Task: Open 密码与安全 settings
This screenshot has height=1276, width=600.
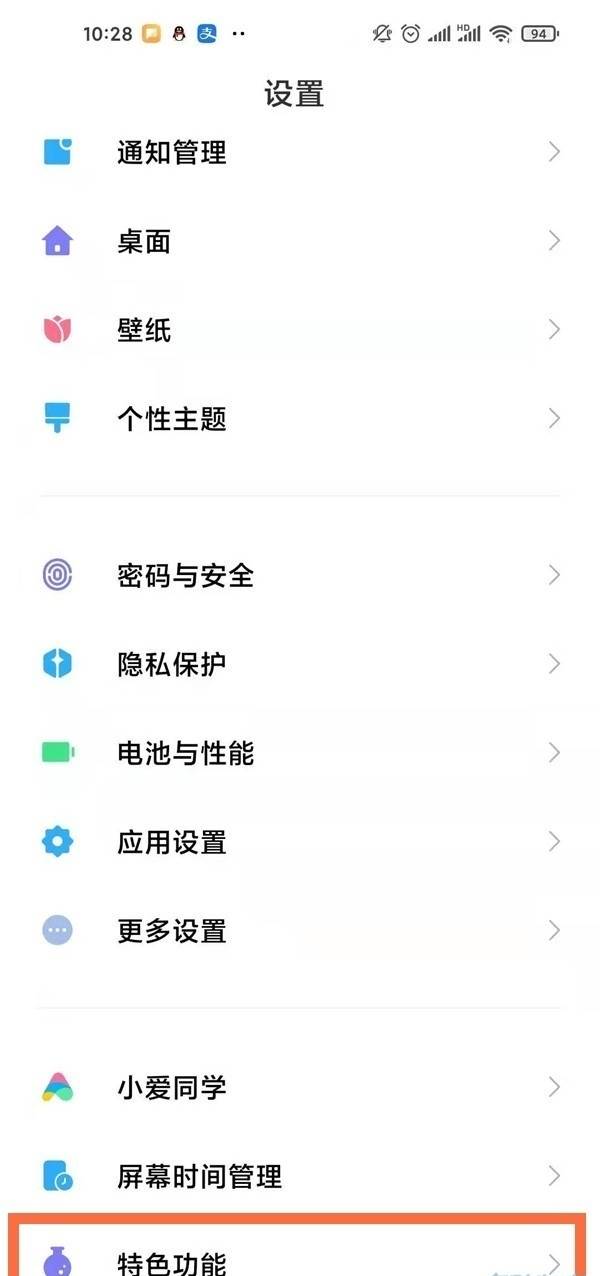Action: click(x=300, y=575)
